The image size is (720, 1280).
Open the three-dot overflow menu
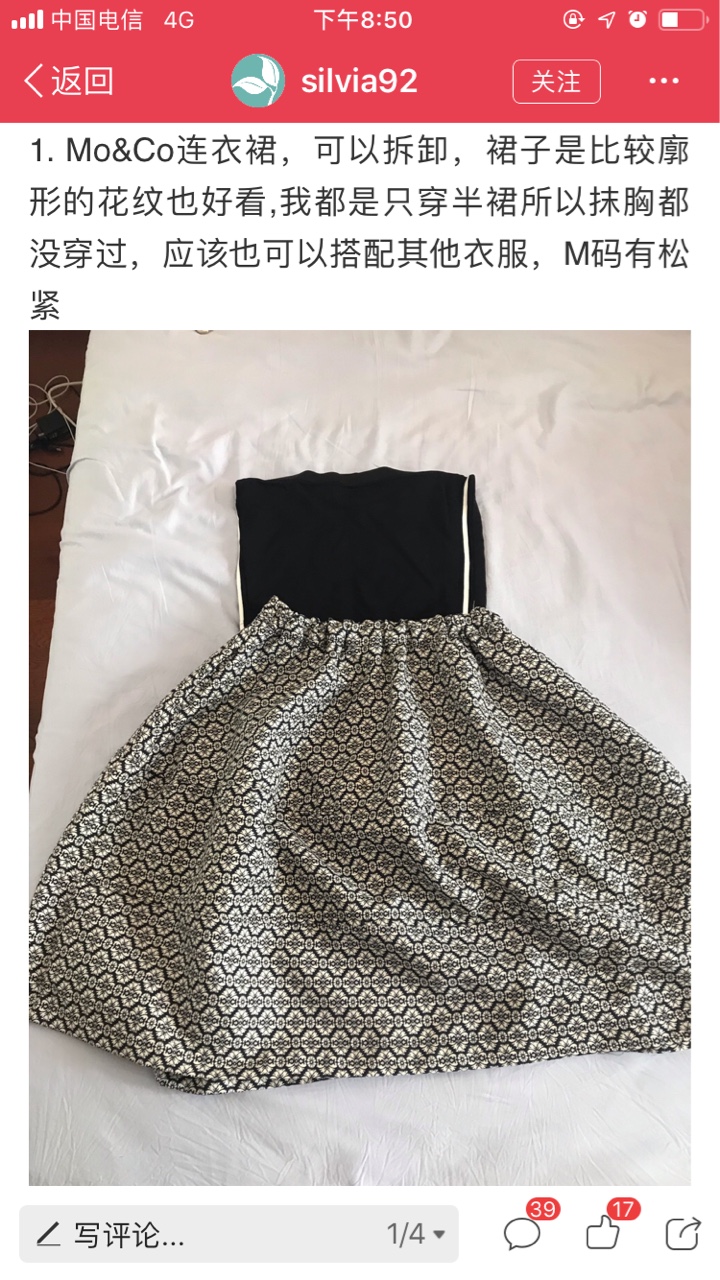(664, 82)
